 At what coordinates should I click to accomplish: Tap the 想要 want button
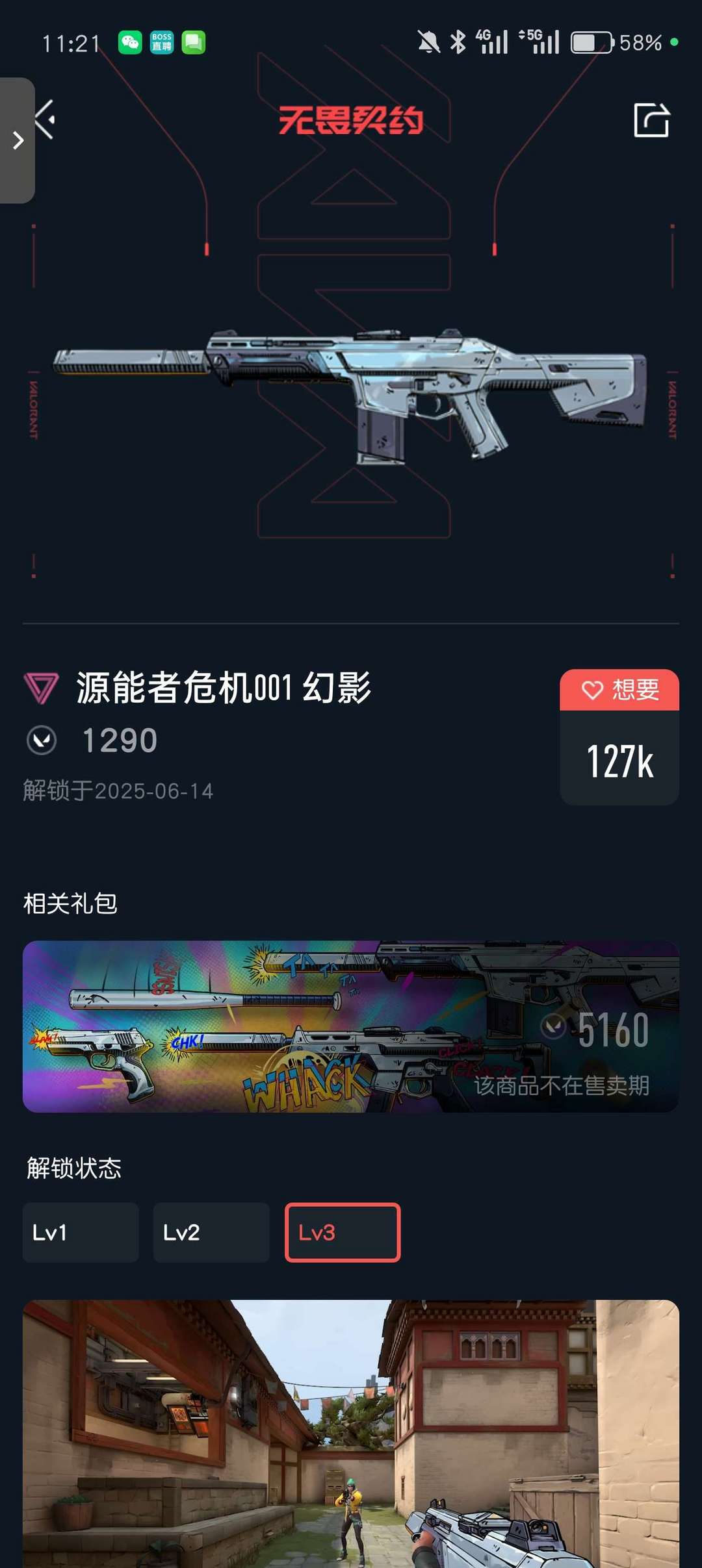pyautogui.click(x=619, y=690)
